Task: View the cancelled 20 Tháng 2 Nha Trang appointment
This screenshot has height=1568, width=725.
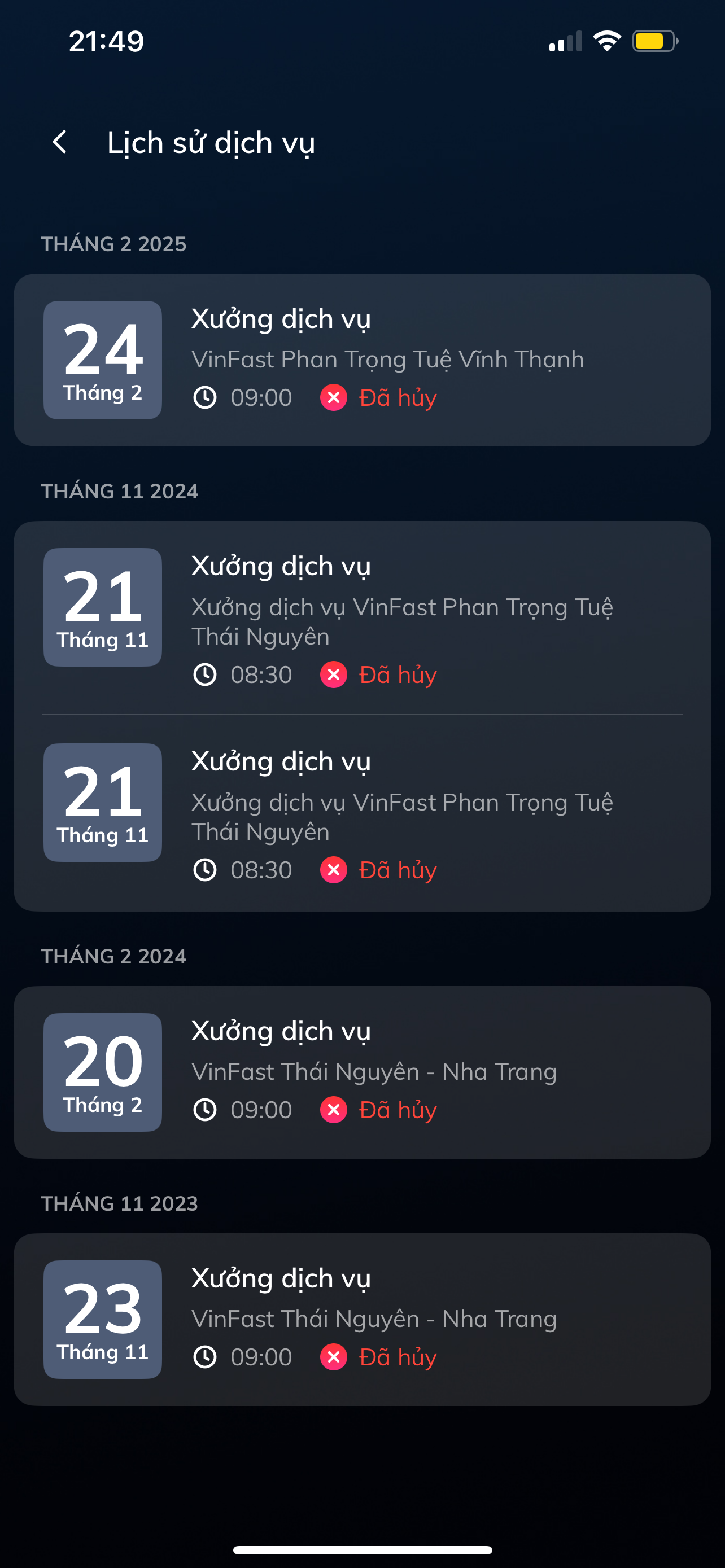Action: click(x=362, y=1072)
